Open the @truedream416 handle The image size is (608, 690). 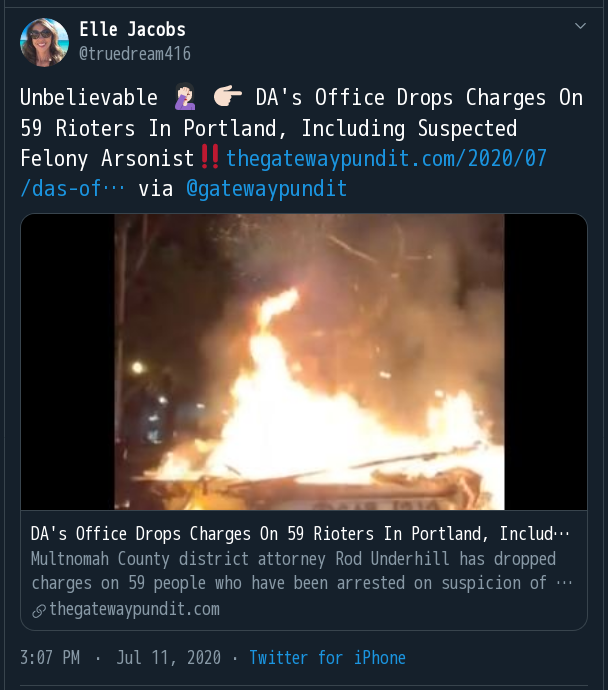coord(135,53)
